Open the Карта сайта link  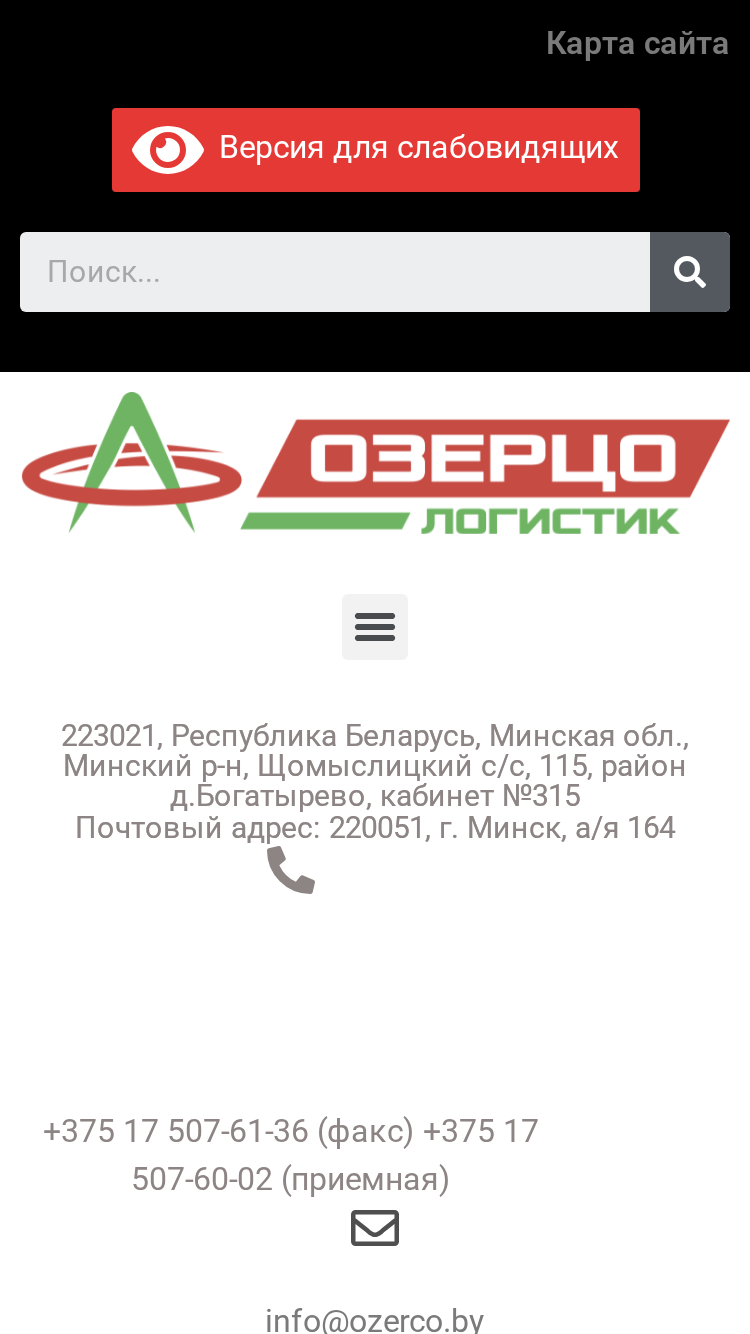pos(637,43)
